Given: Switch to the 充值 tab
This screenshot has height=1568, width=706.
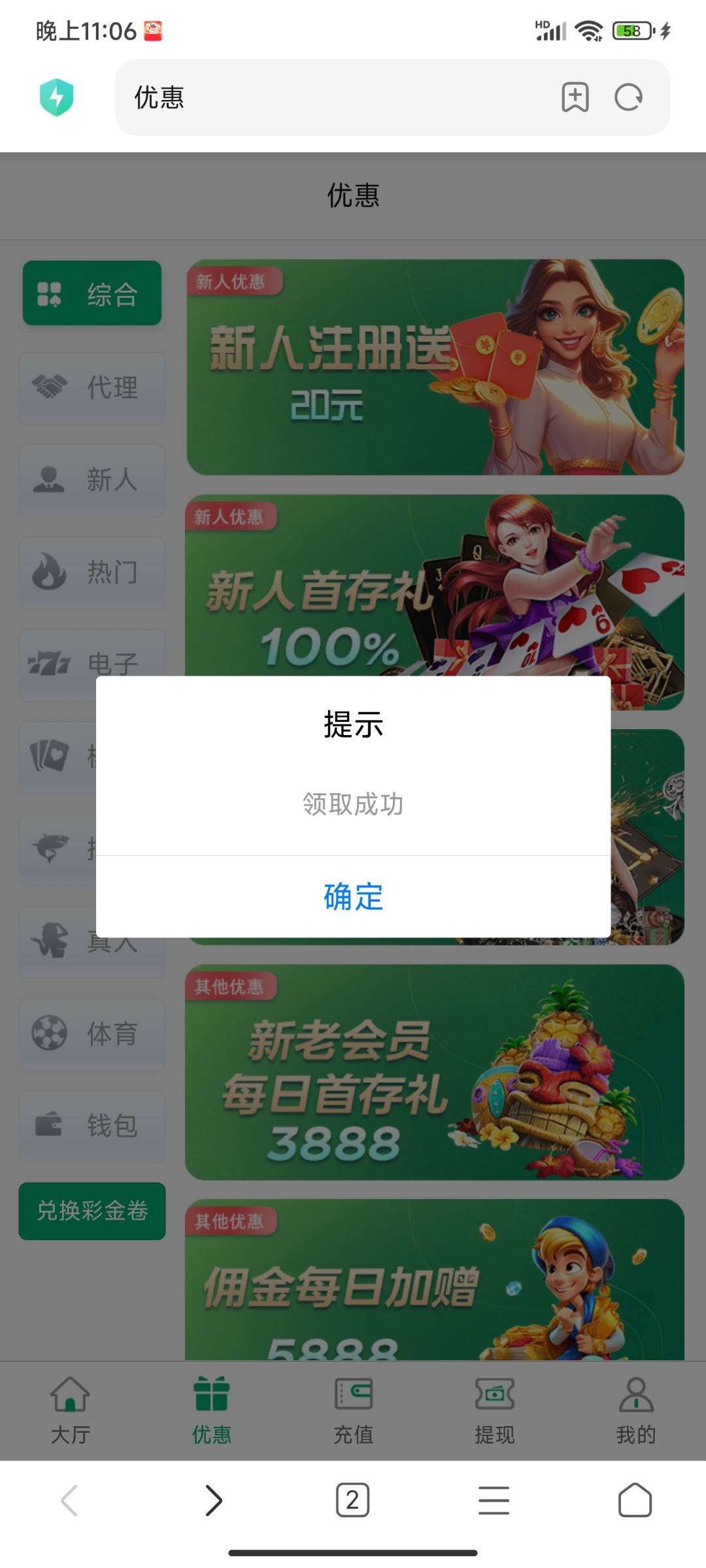Looking at the screenshot, I should (353, 1410).
